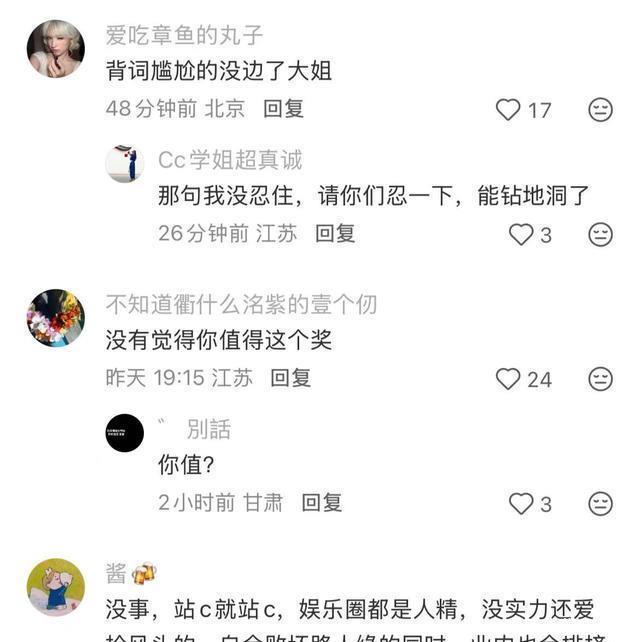Viewport: 640px width, 642px height.
Task: Dislike 别話's reply 你值?
Action: click(600, 504)
